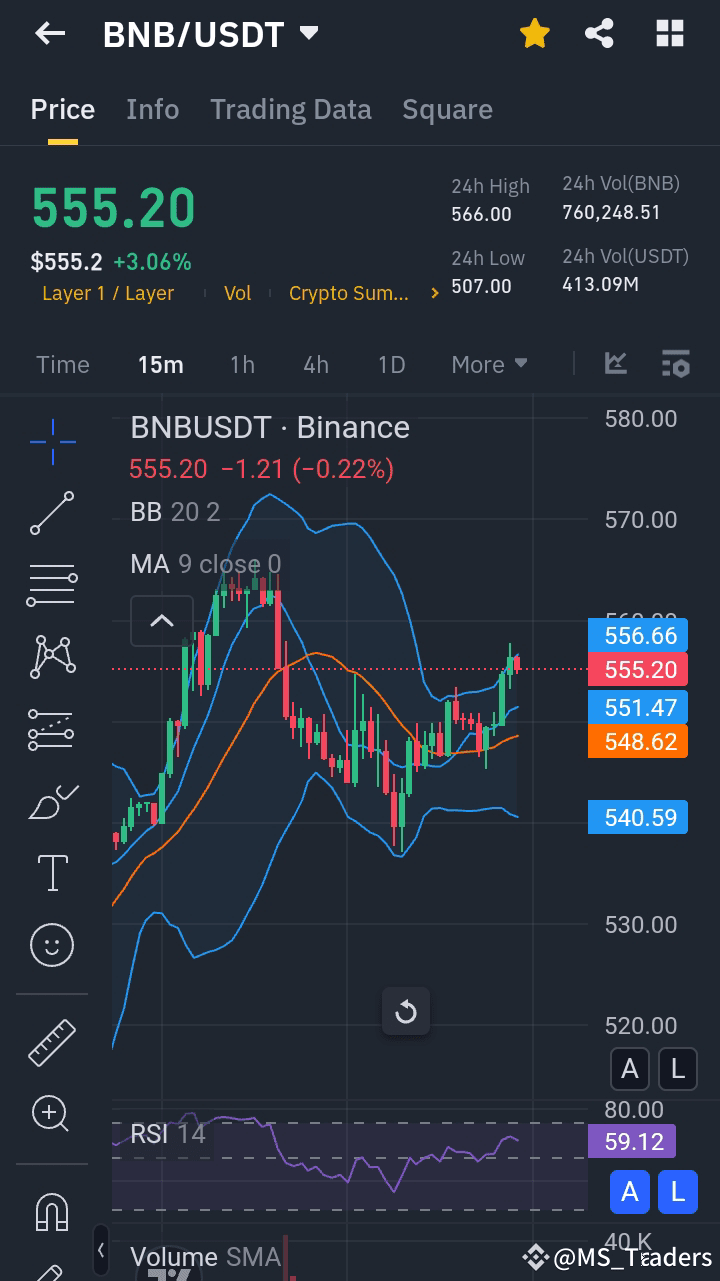Select the ruler measurement tool
This screenshot has width=720, height=1281.
(51, 1041)
